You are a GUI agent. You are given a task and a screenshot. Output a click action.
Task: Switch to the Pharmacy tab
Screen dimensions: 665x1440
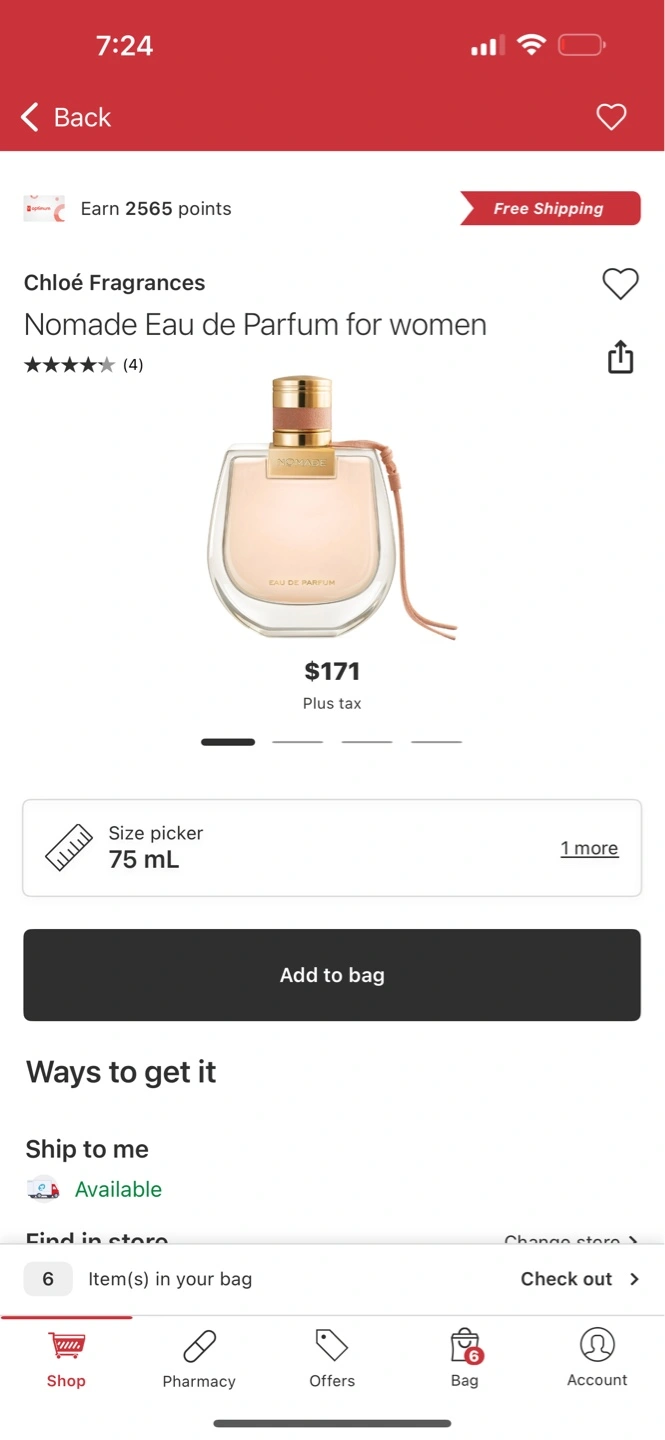click(x=199, y=1360)
